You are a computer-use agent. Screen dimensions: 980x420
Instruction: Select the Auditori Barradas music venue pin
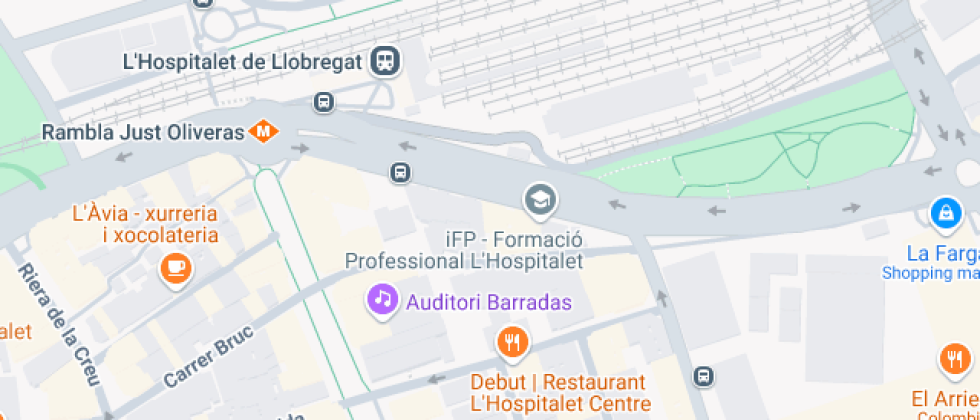pos(382,300)
